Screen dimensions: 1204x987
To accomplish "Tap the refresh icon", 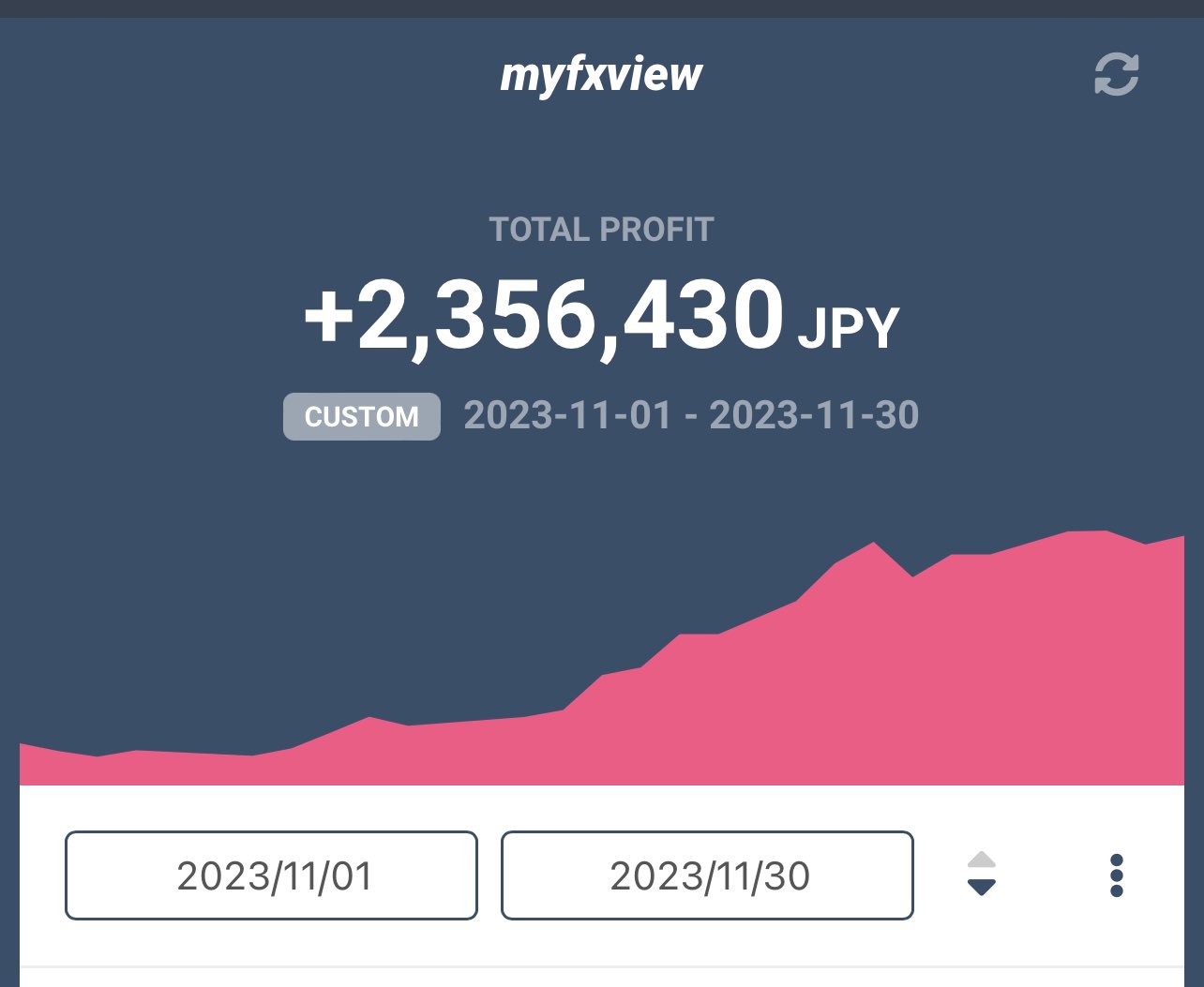I will [x=1116, y=74].
